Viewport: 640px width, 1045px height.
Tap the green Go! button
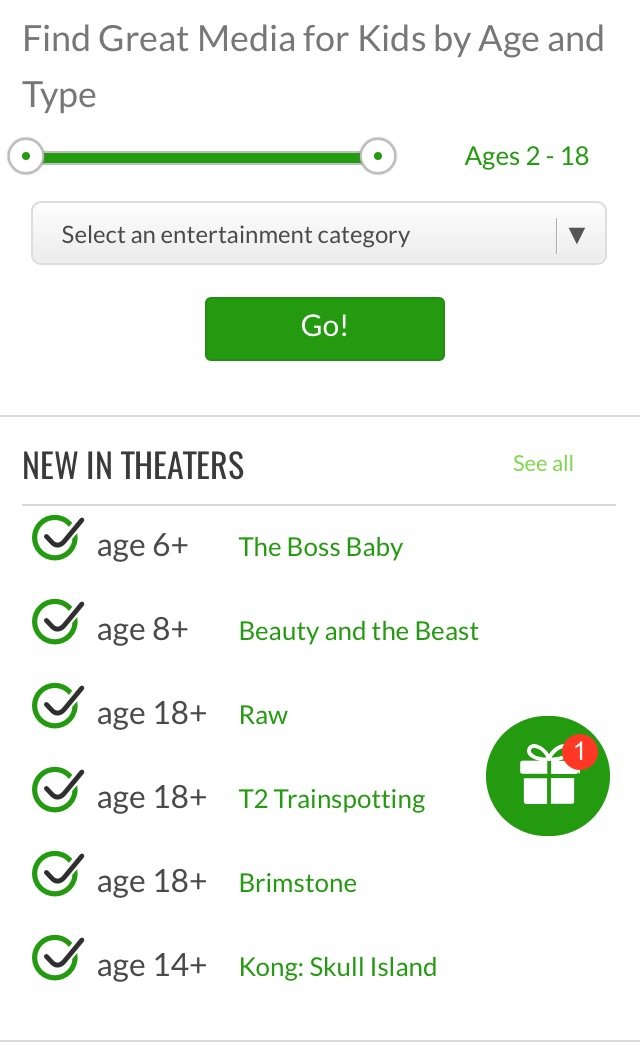tap(325, 329)
